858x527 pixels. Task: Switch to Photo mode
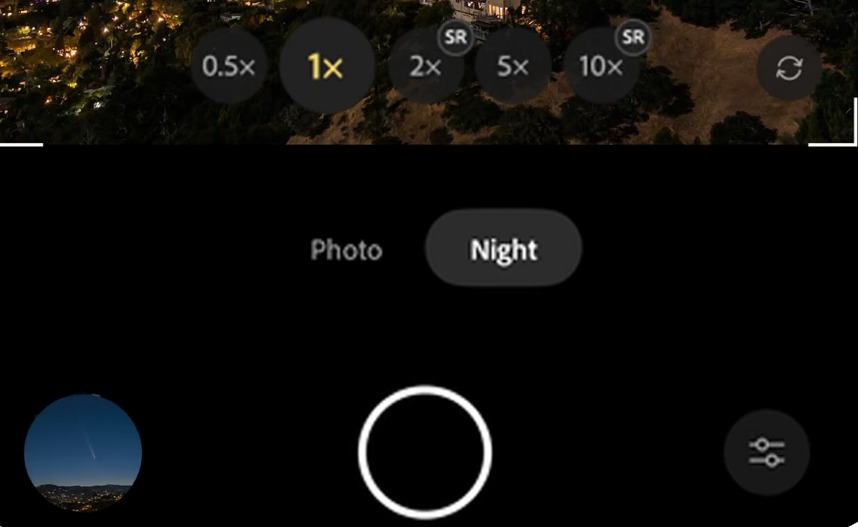click(x=346, y=249)
